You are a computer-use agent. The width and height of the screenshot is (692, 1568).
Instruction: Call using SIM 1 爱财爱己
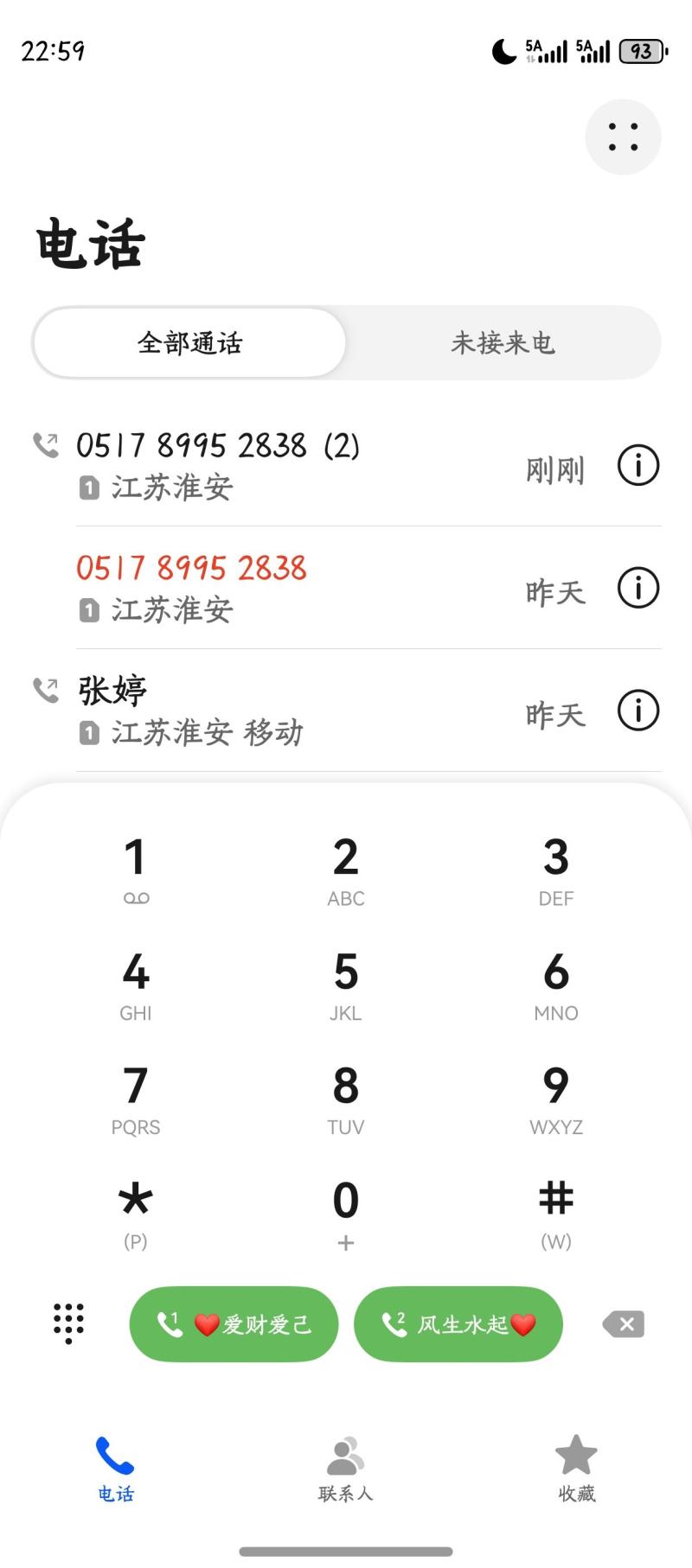(234, 1324)
